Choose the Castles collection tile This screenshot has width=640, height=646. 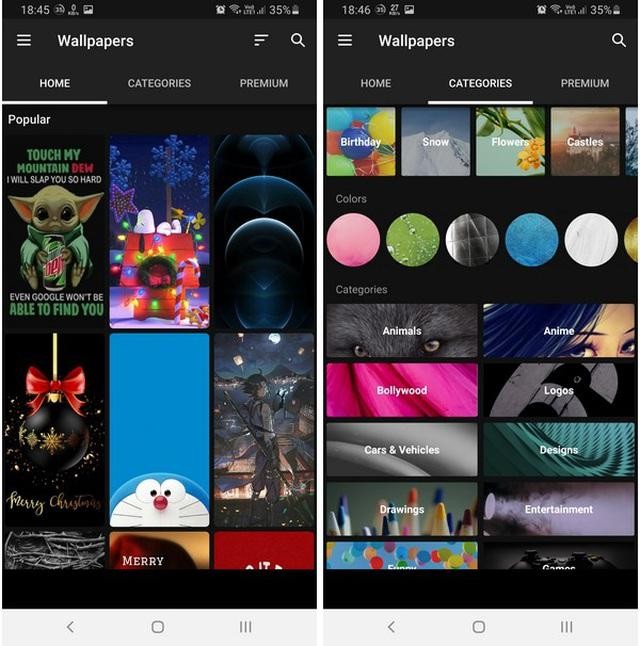[585, 142]
